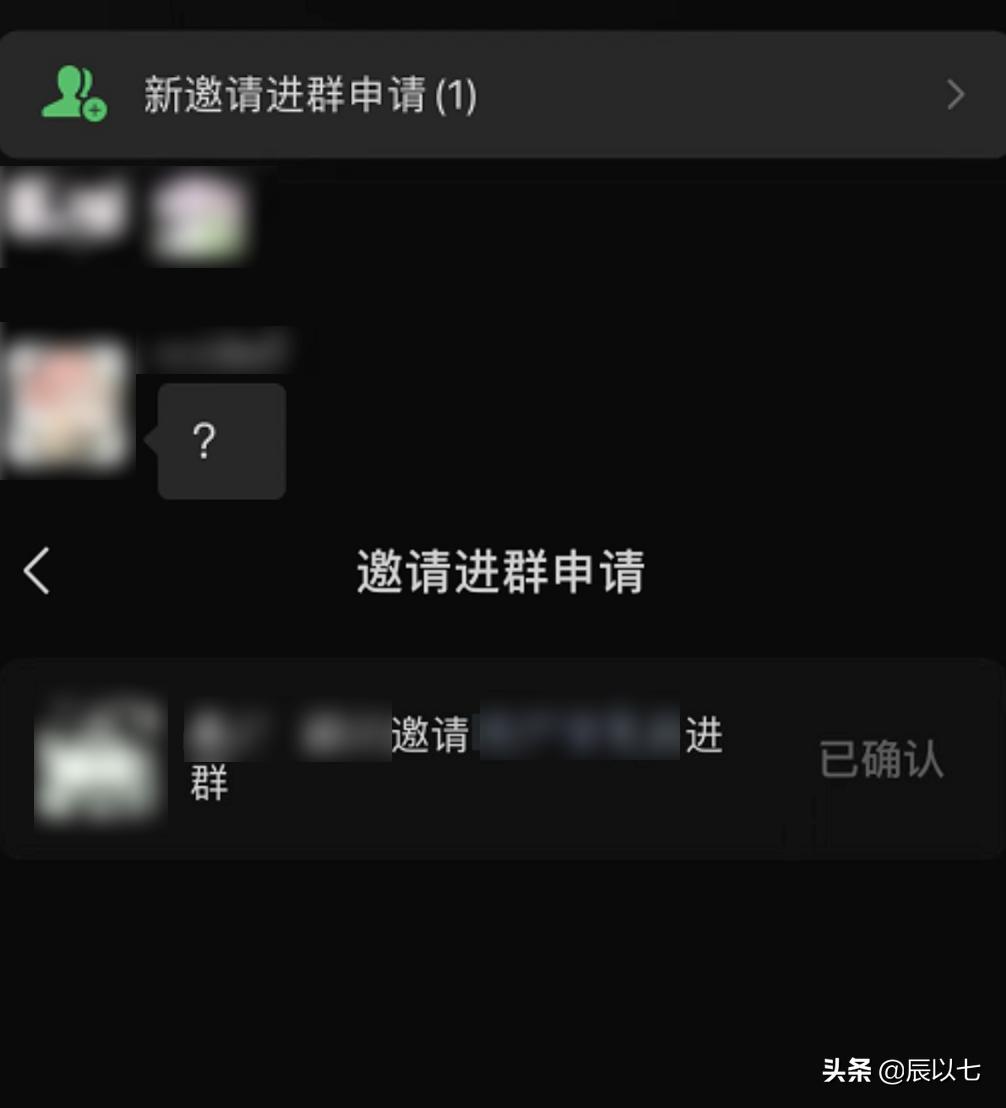Collapse the page using the back arrow
This screenshot has width=1006, height=1108.
36,570
